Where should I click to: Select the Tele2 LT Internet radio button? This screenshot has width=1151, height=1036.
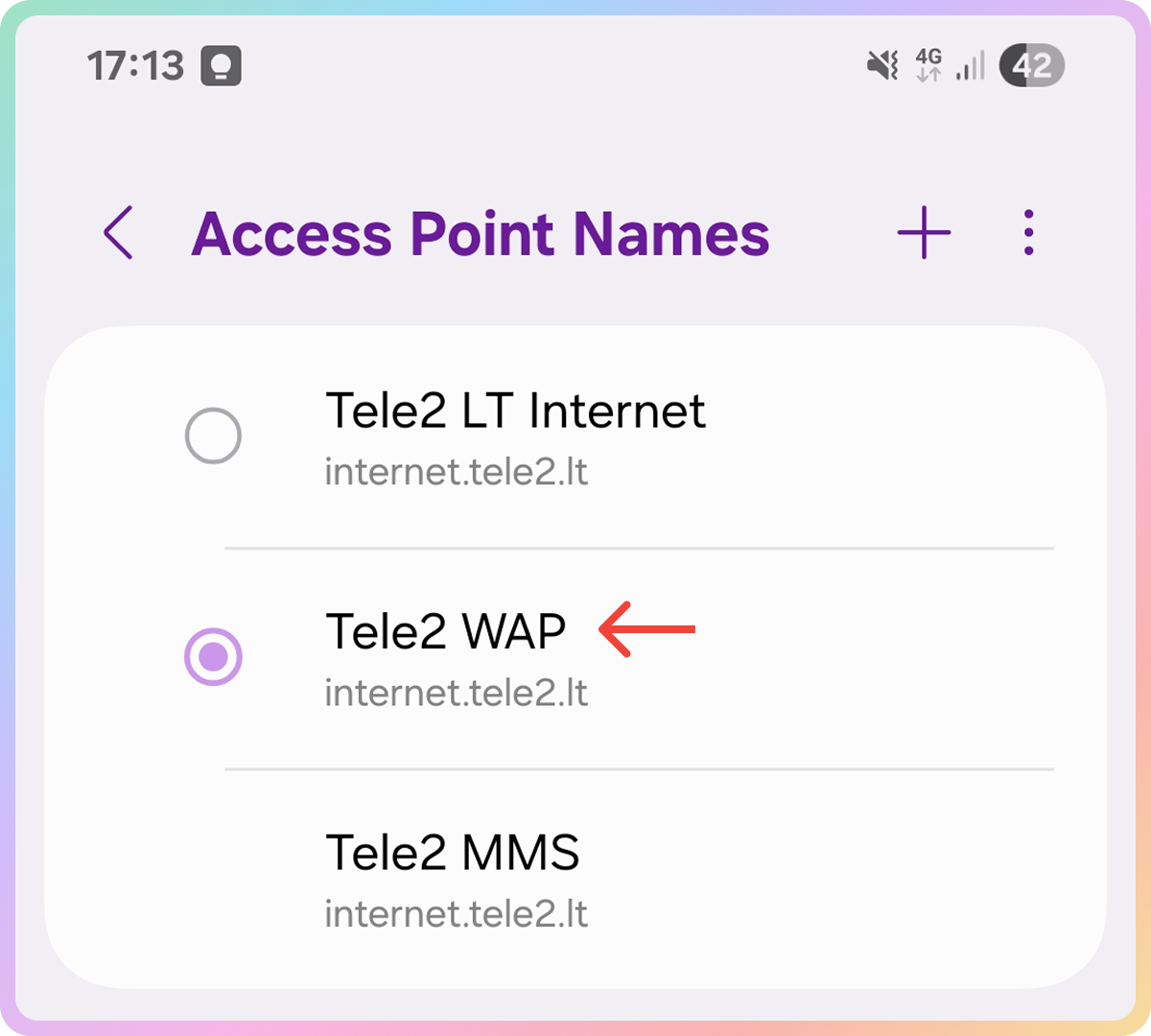tap(213, 436)
